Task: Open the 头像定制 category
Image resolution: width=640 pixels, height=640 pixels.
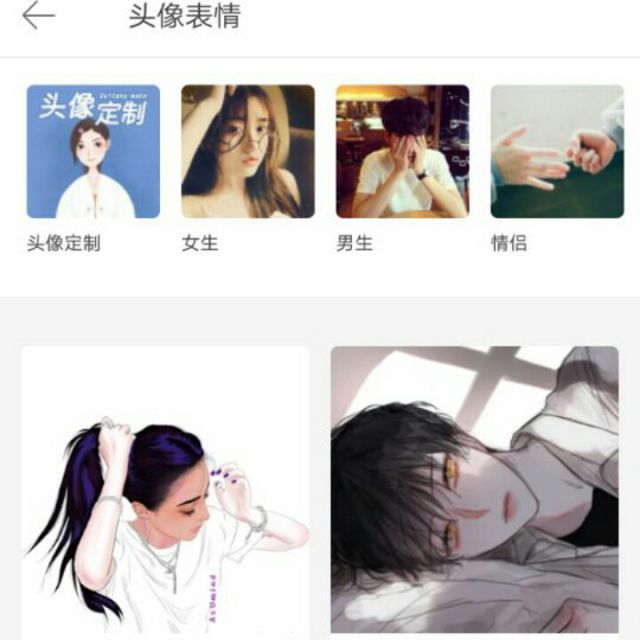Action: click(93, 152)
